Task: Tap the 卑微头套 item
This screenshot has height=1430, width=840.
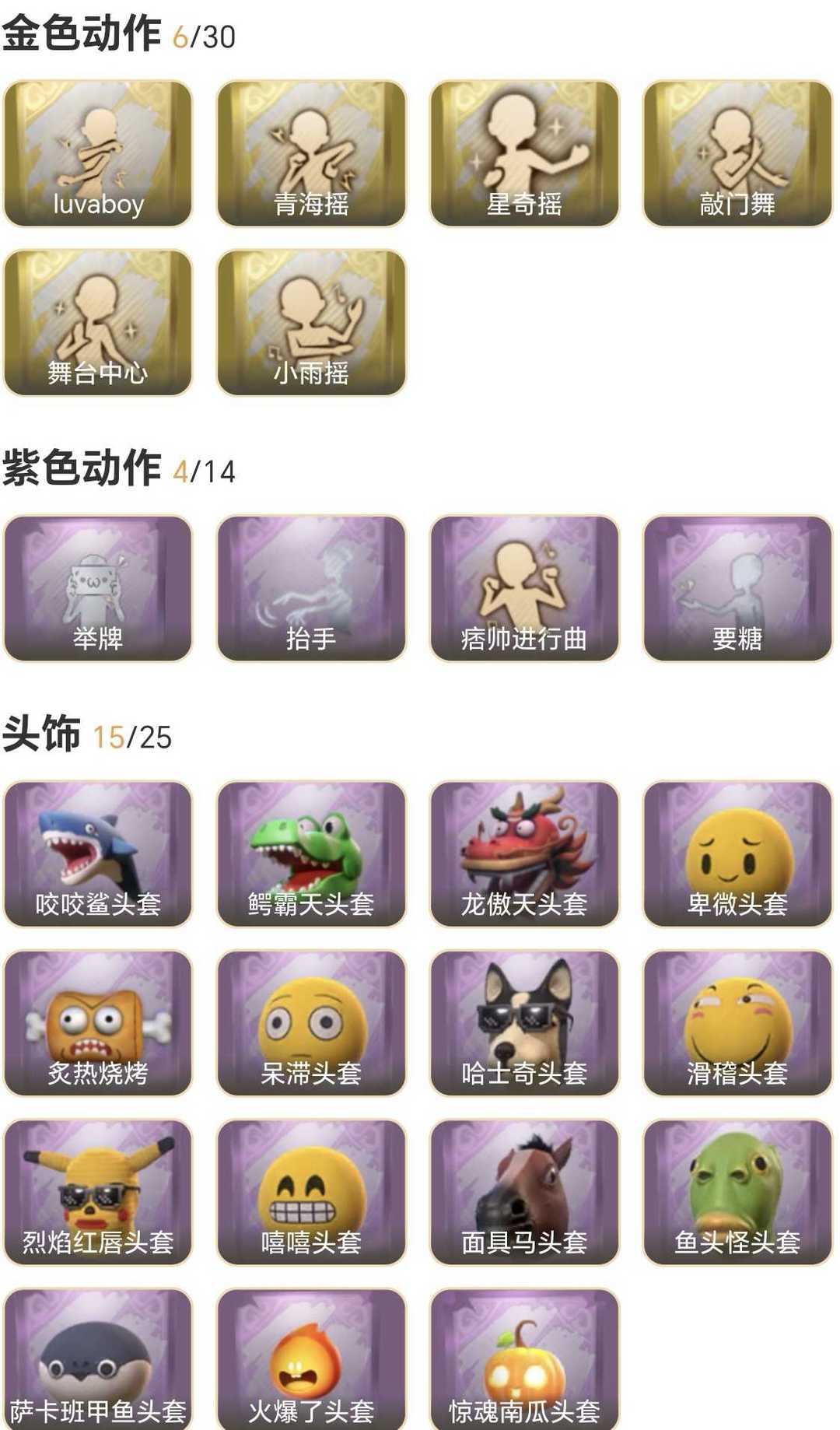Action: [x=737, y=854]
